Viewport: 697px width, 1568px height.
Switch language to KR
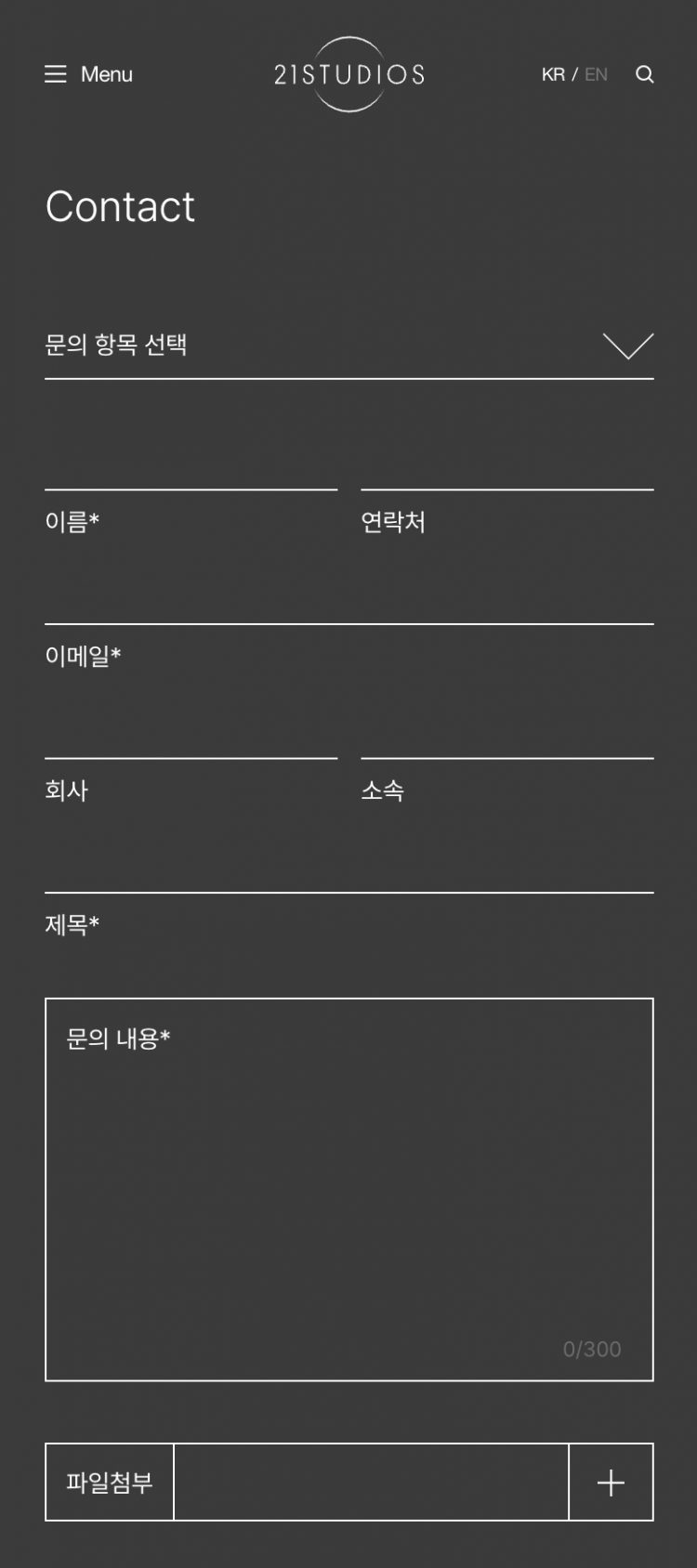point(553,74)
